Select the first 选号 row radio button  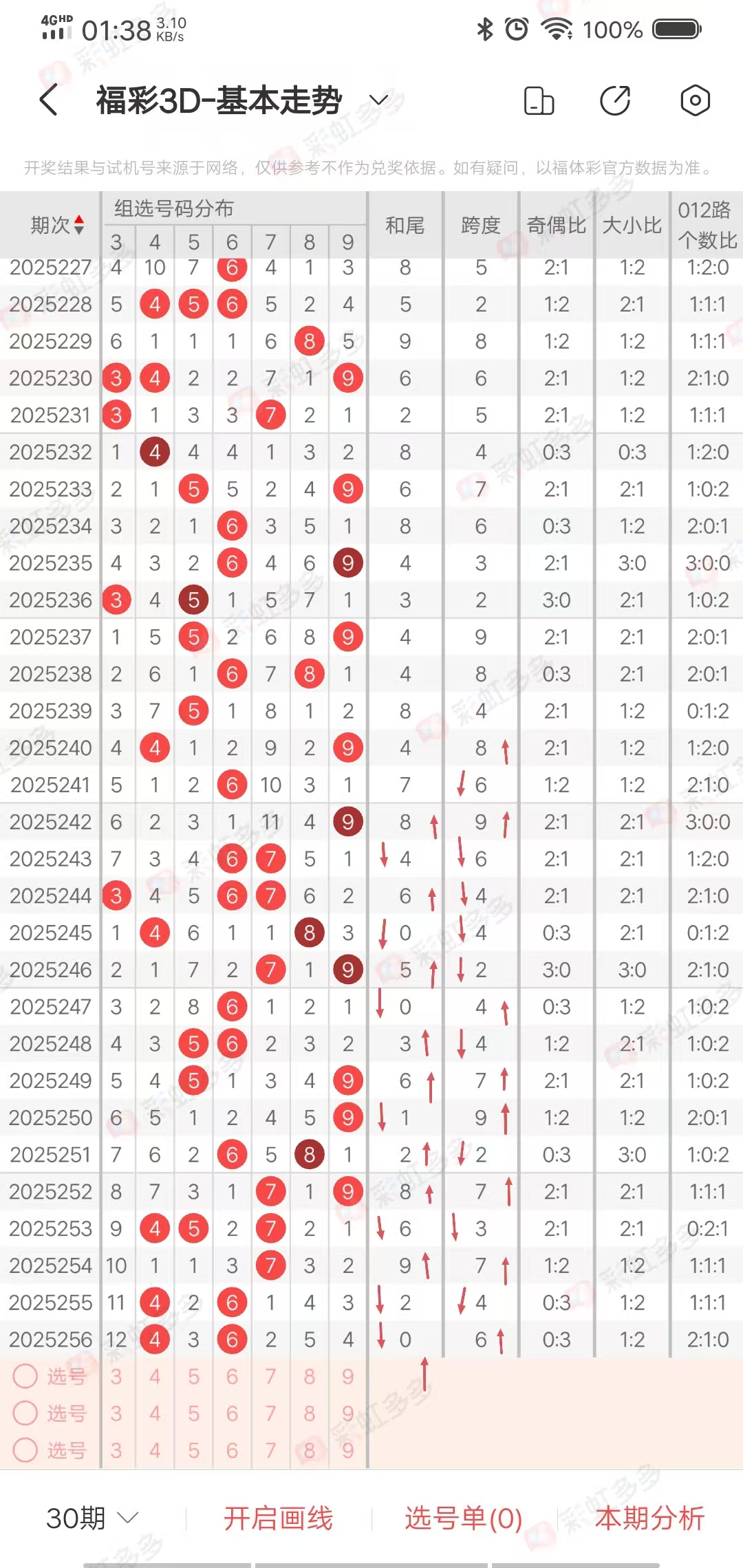pyautogui.click(x=25, y=1376)
